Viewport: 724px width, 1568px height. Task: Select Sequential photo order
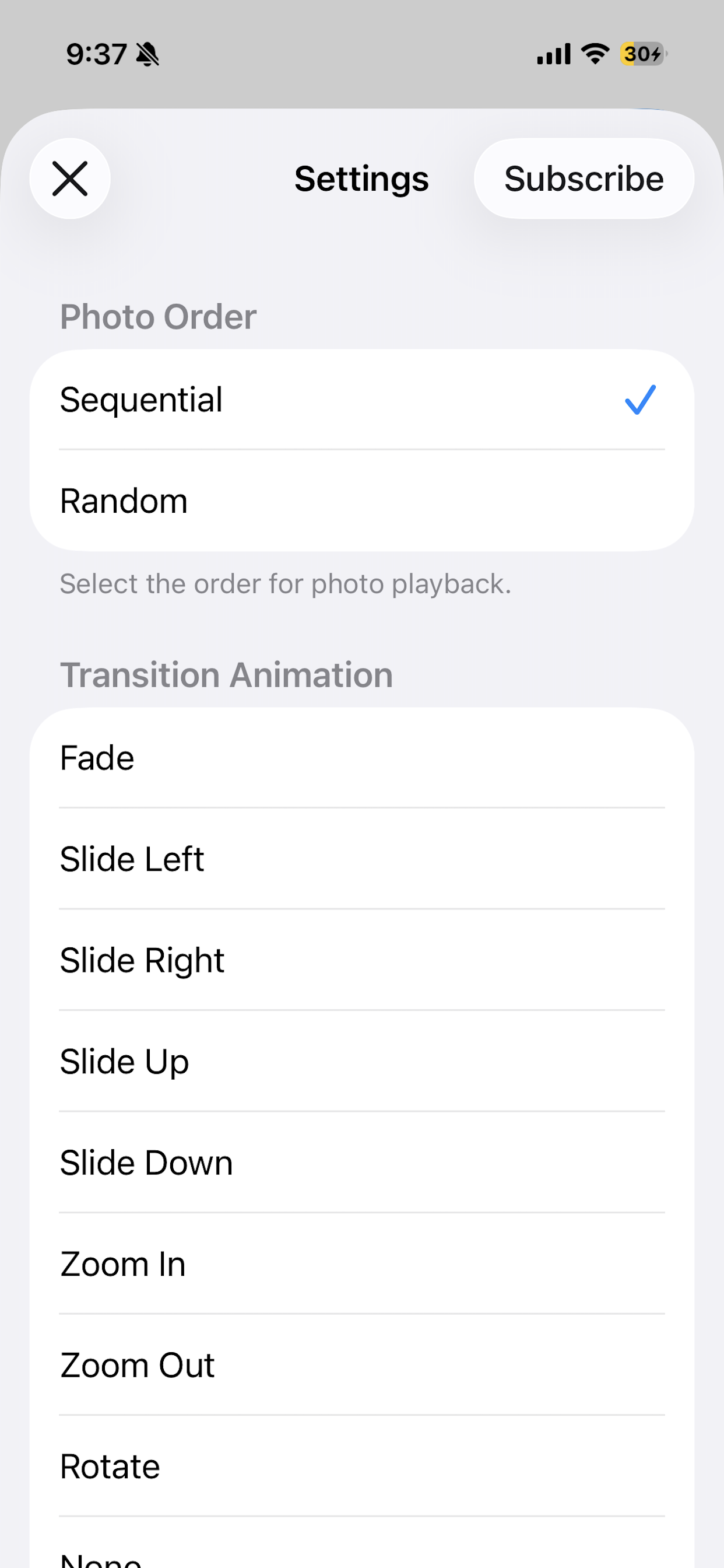point(243,400)
